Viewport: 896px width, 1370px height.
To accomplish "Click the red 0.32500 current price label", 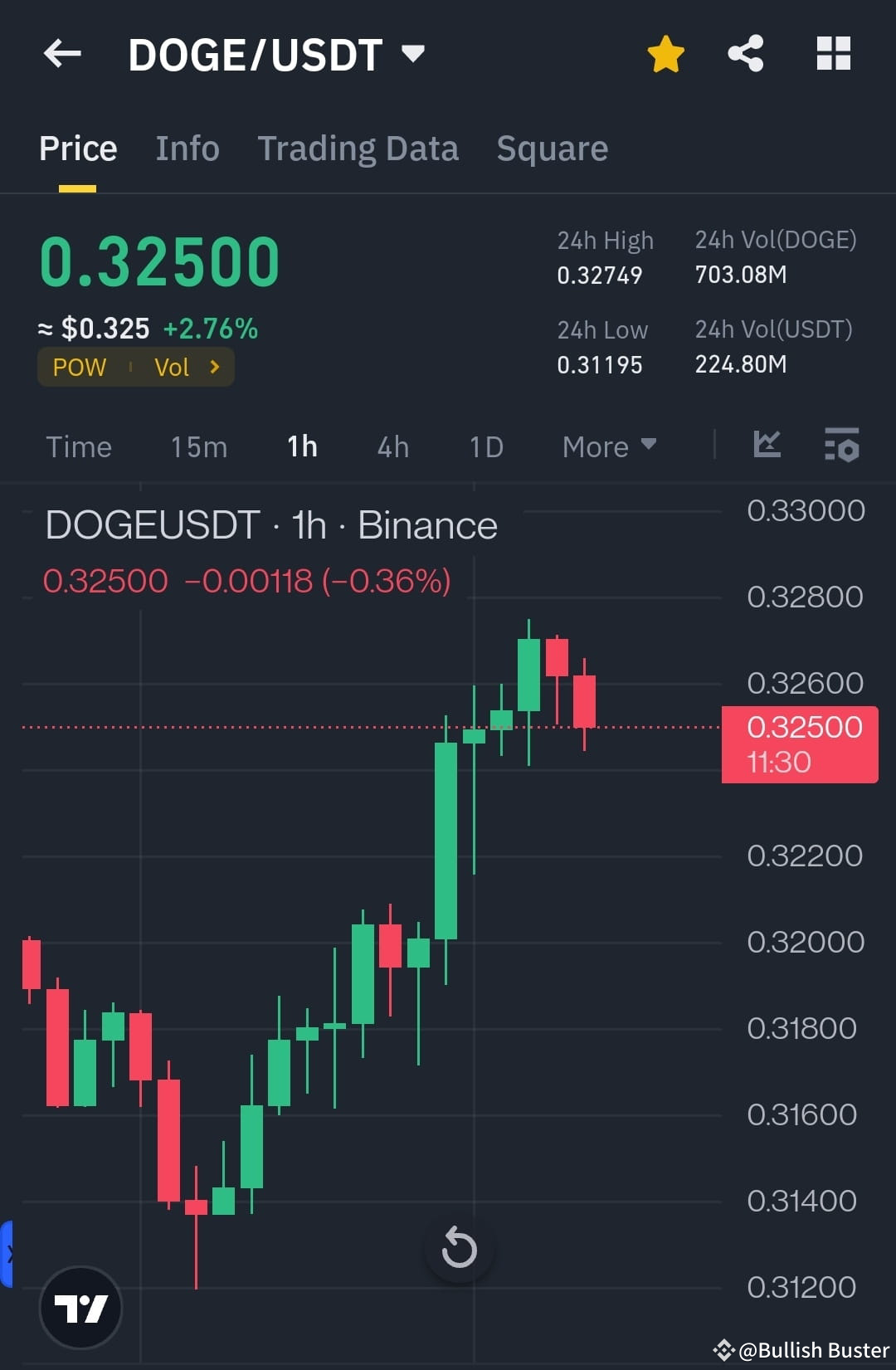I will tap(799, 744).
